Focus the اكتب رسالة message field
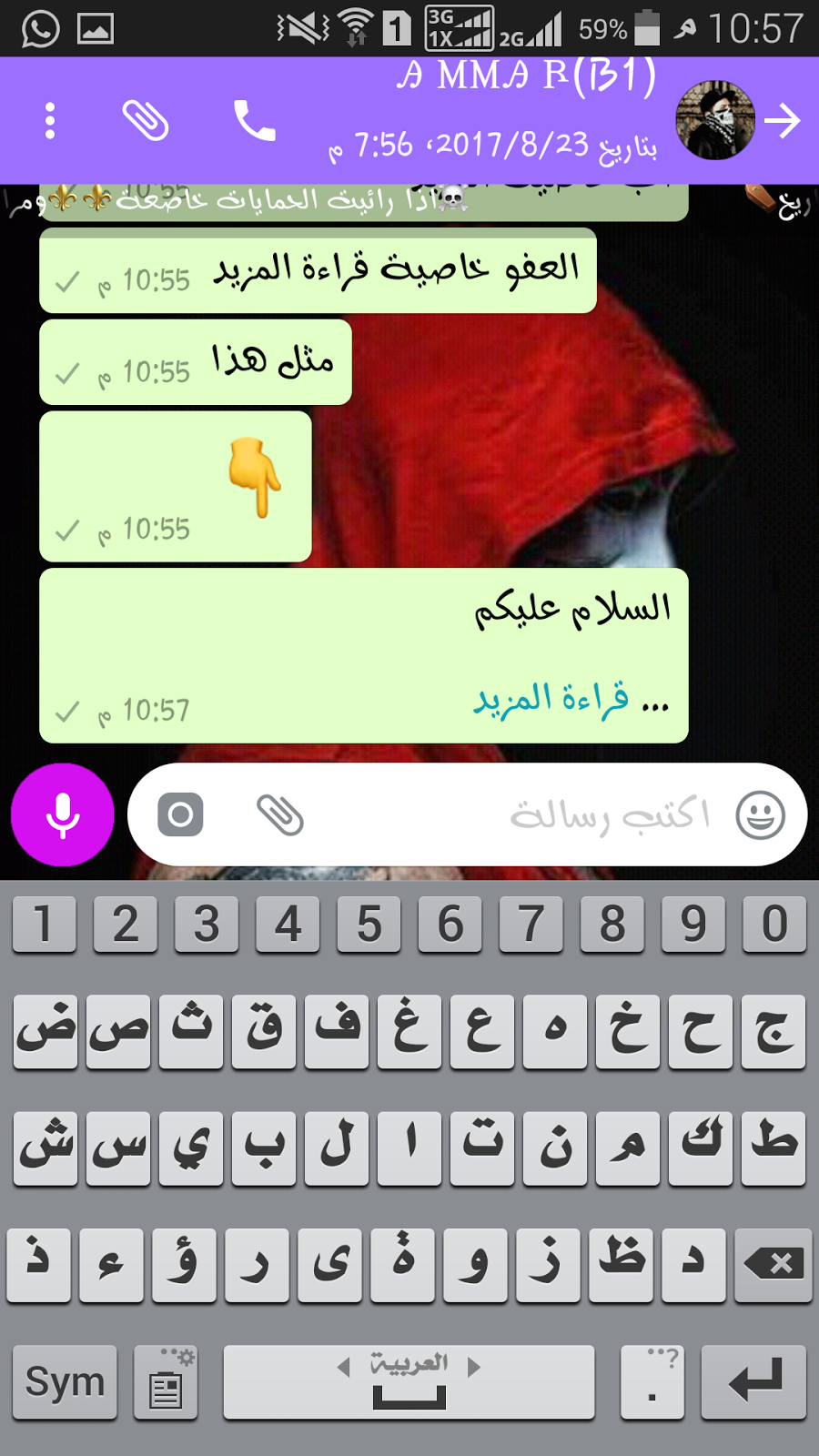 coord(546,814)
